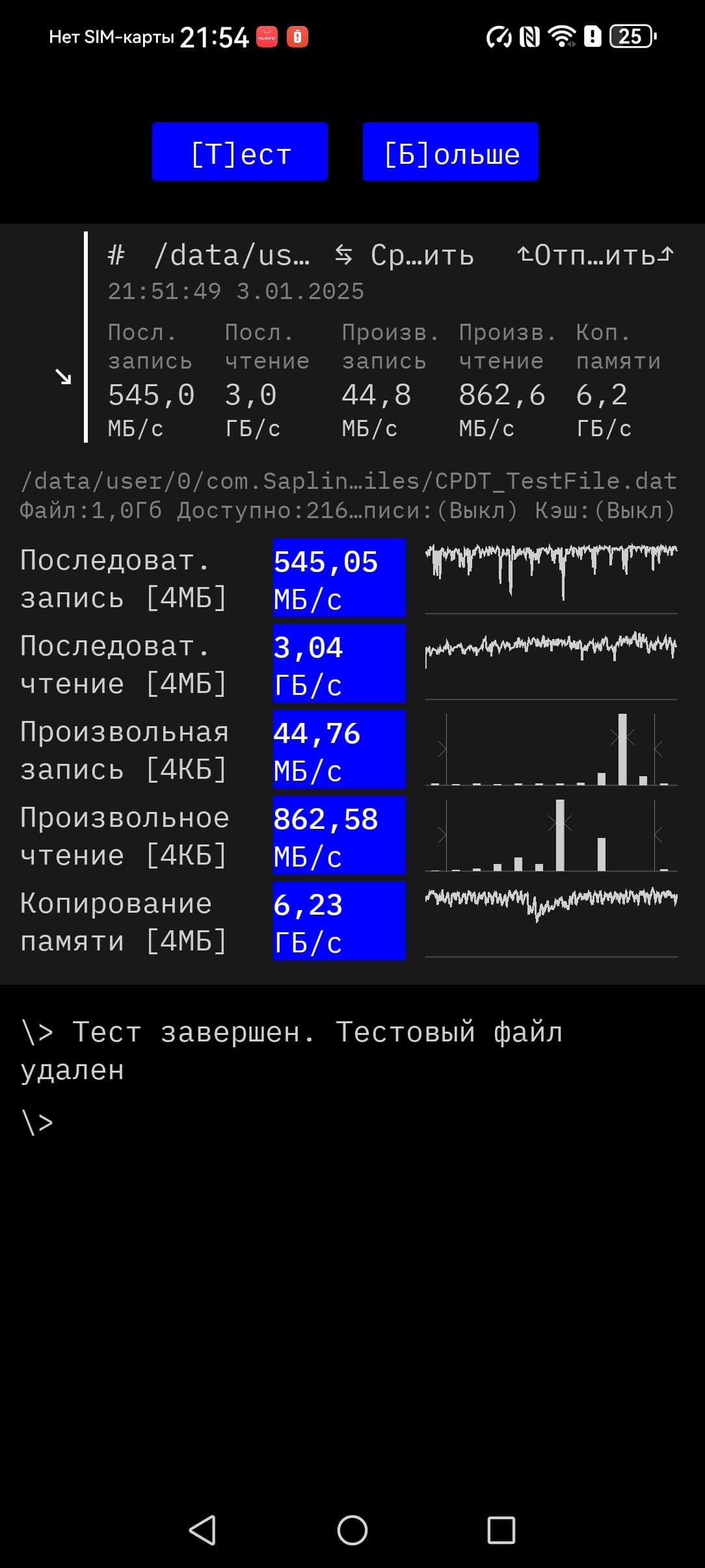Open the [Б]ольше menu
This screenshot has height=1568, width=705.
[x=450, y=152]
